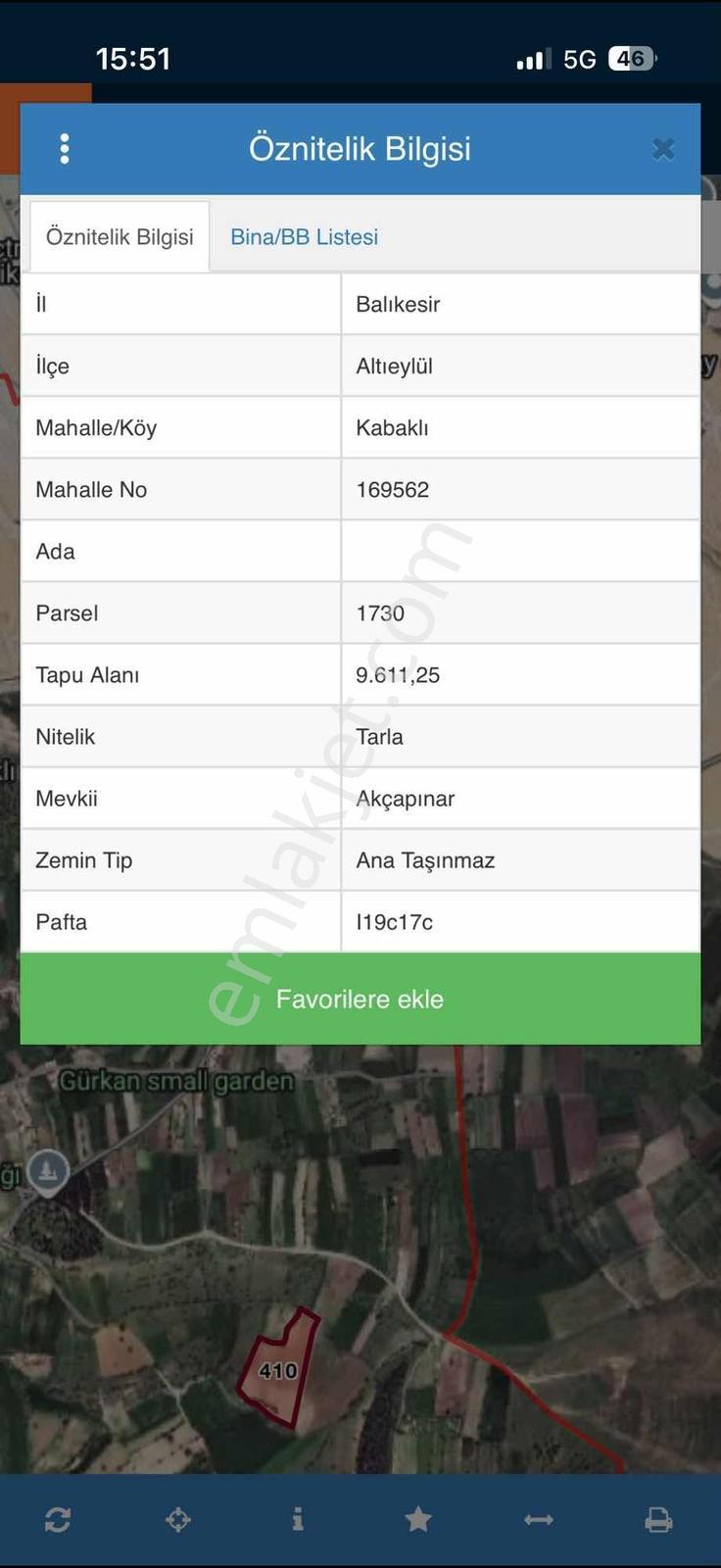Tap the double-arrow measure icon in toolbar
This screenshot has height=1568, width=721.
click(539, 1520)
